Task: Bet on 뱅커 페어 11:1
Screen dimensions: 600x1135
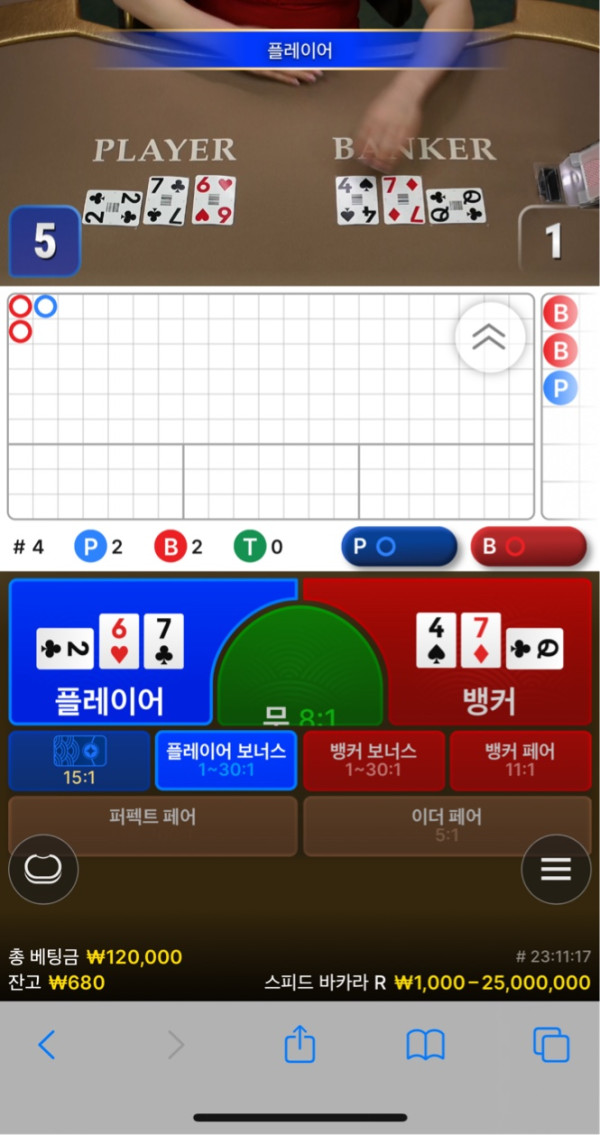Action: pos(520,761)
